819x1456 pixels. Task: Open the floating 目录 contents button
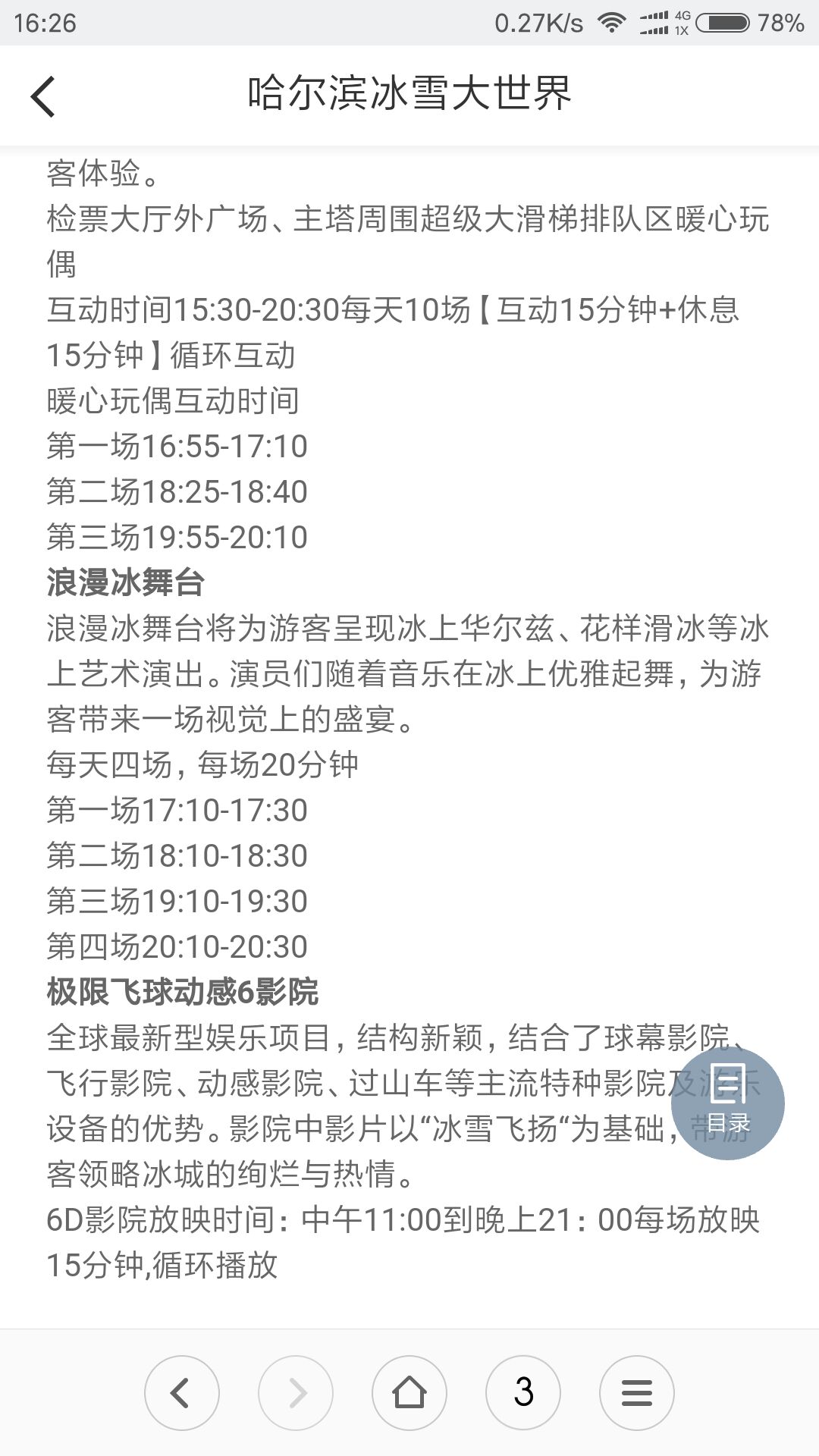click(728, 1103)
